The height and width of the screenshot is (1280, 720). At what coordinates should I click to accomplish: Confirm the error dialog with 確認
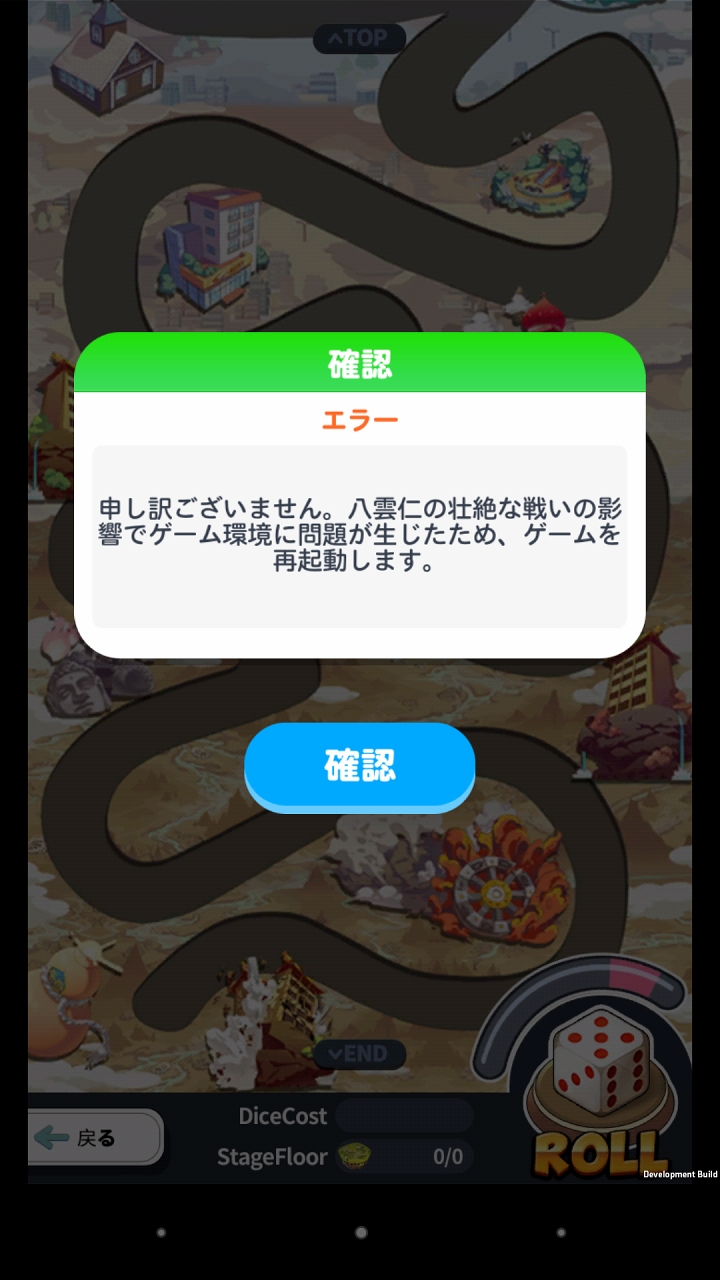click(x=359, y=766)
